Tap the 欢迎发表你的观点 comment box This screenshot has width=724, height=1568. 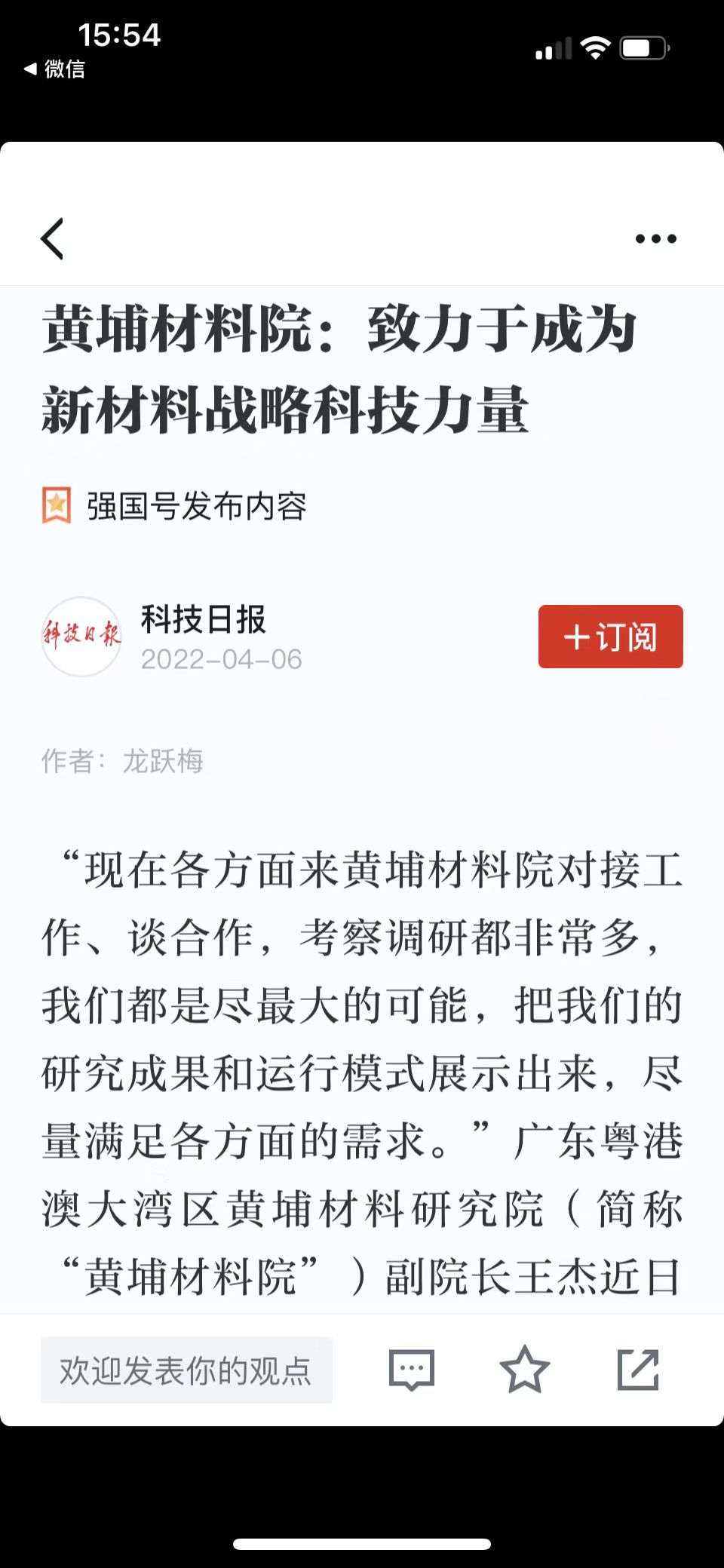click(186, 1370)
